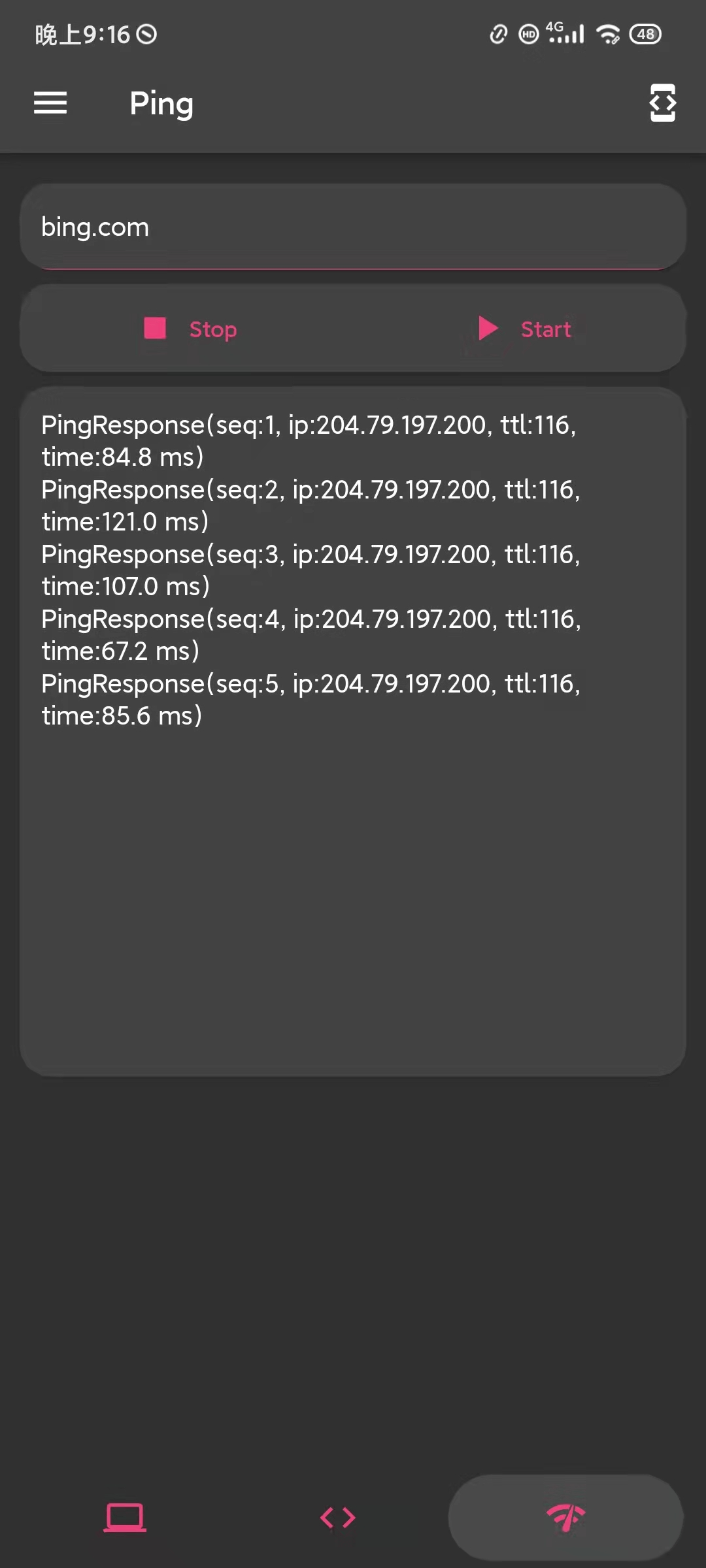Edit the bing.com host field
Image resolution: width=706 pixels, height=1568 pixels.
point(353,227)
